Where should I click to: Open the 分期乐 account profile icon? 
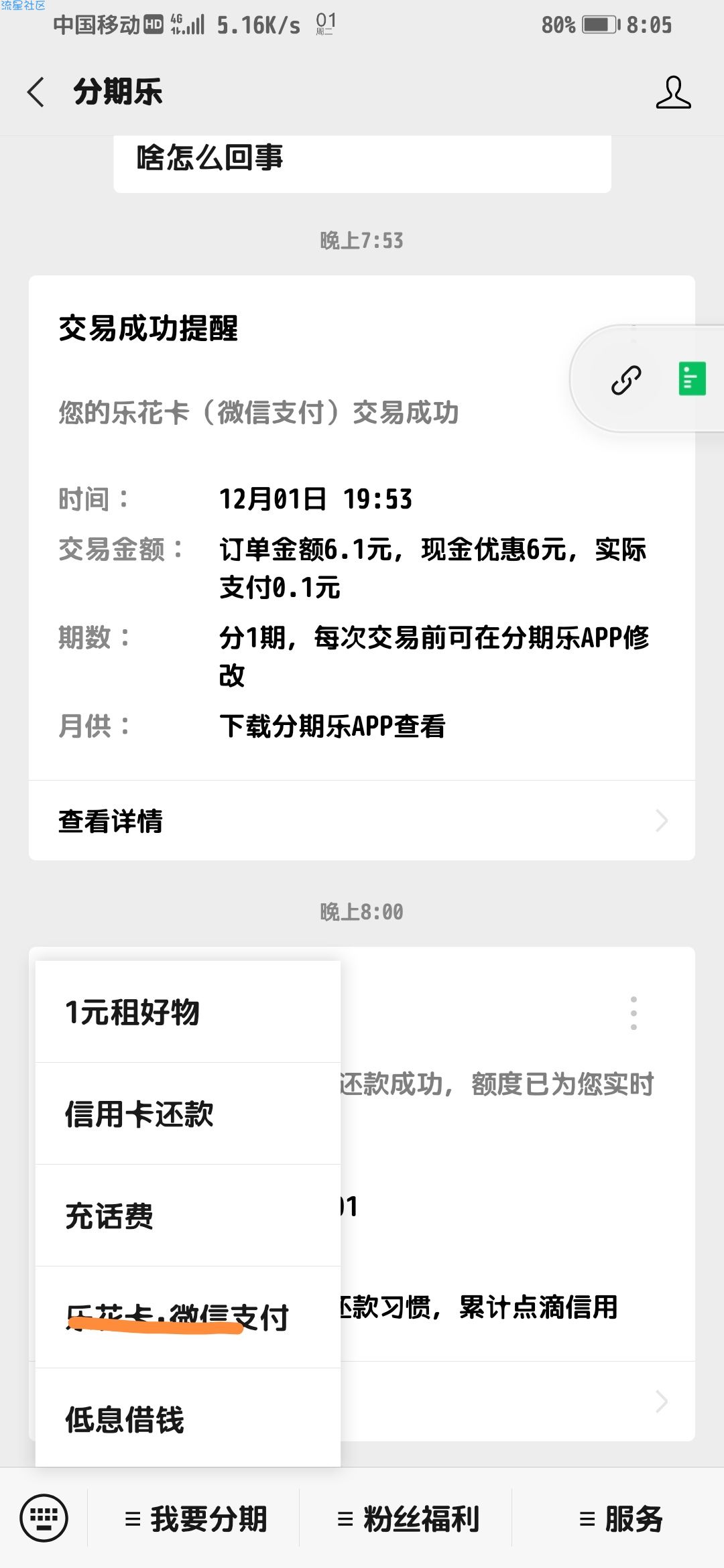[x=673, y=92]
